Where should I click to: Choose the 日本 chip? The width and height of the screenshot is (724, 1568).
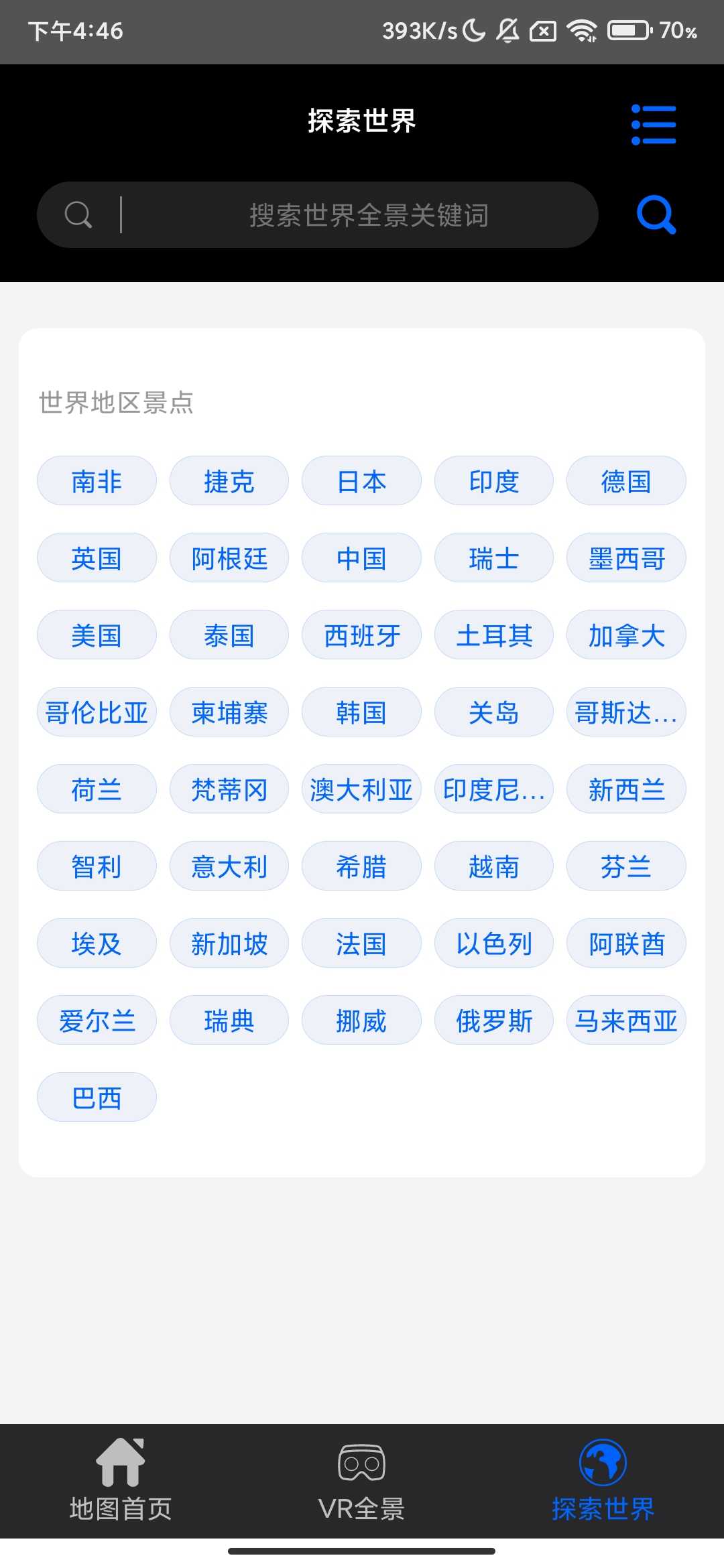coord(361,481)
